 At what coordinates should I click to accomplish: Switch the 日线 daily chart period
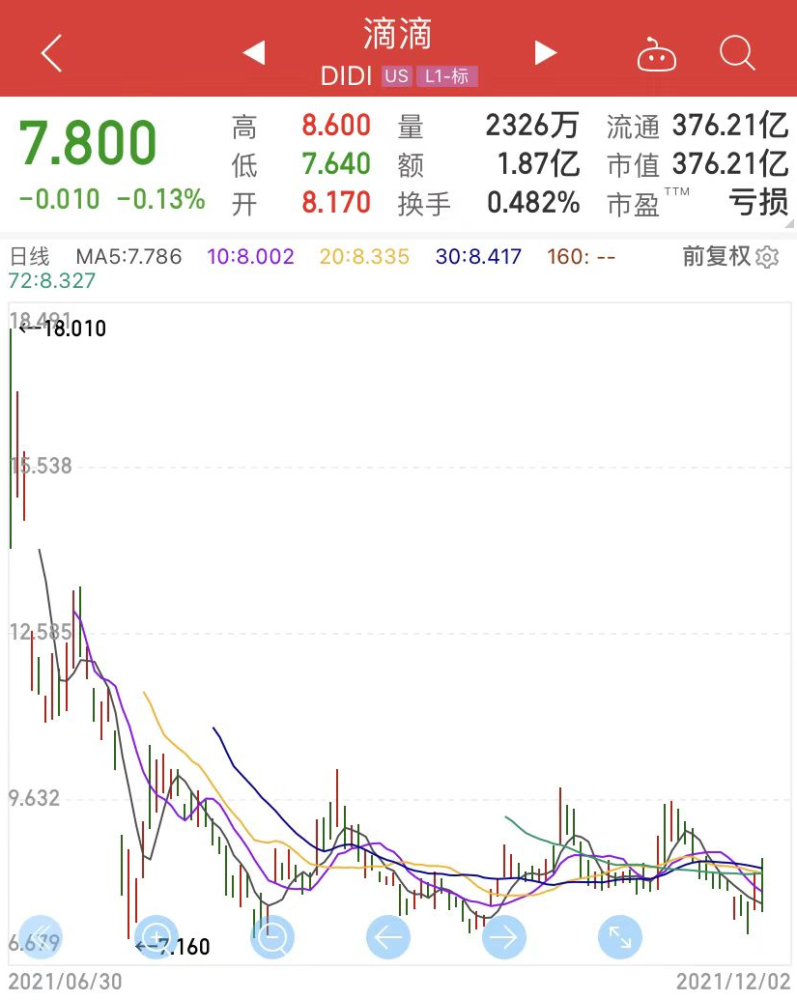click(31, 257)
